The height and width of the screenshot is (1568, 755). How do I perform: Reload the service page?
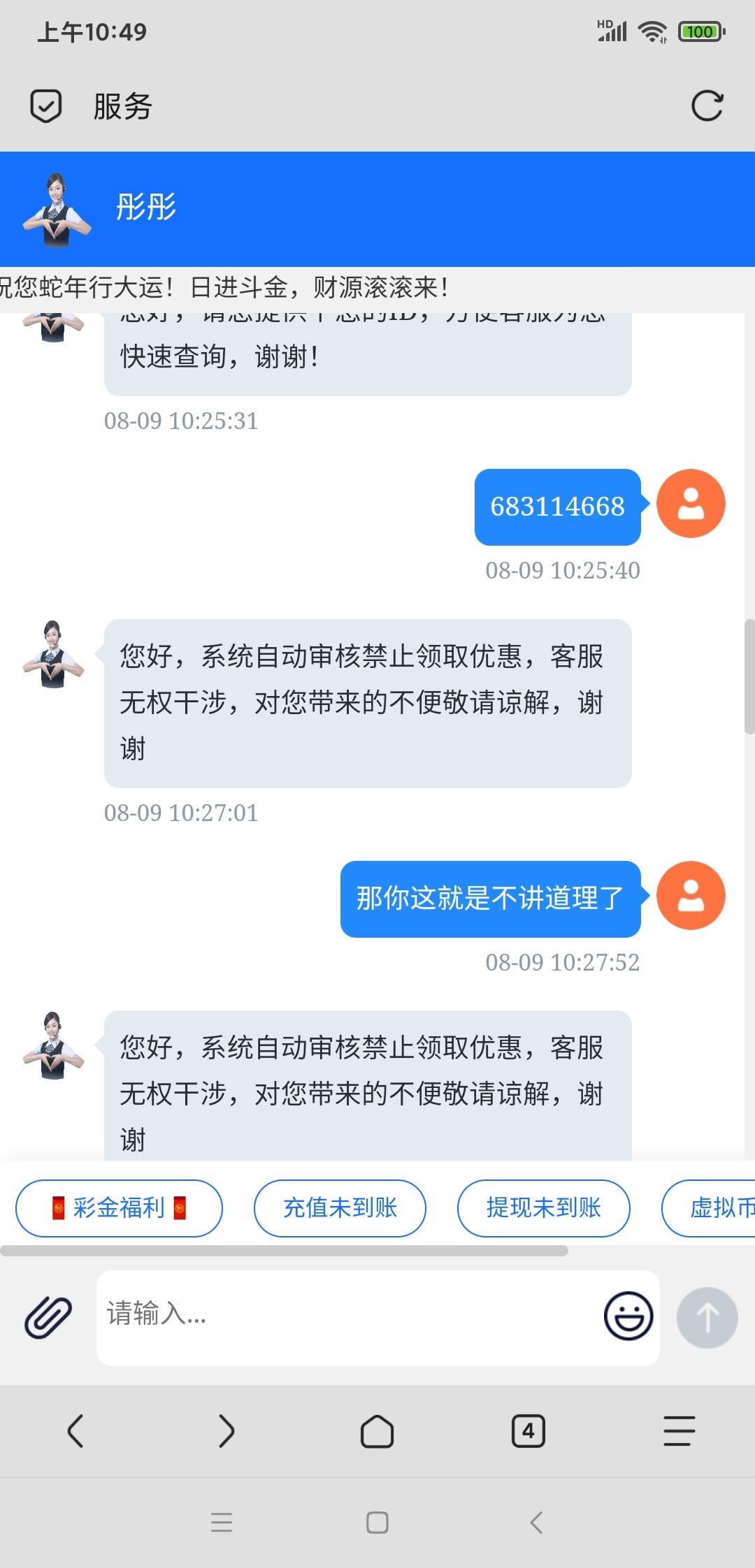[707, 106]
